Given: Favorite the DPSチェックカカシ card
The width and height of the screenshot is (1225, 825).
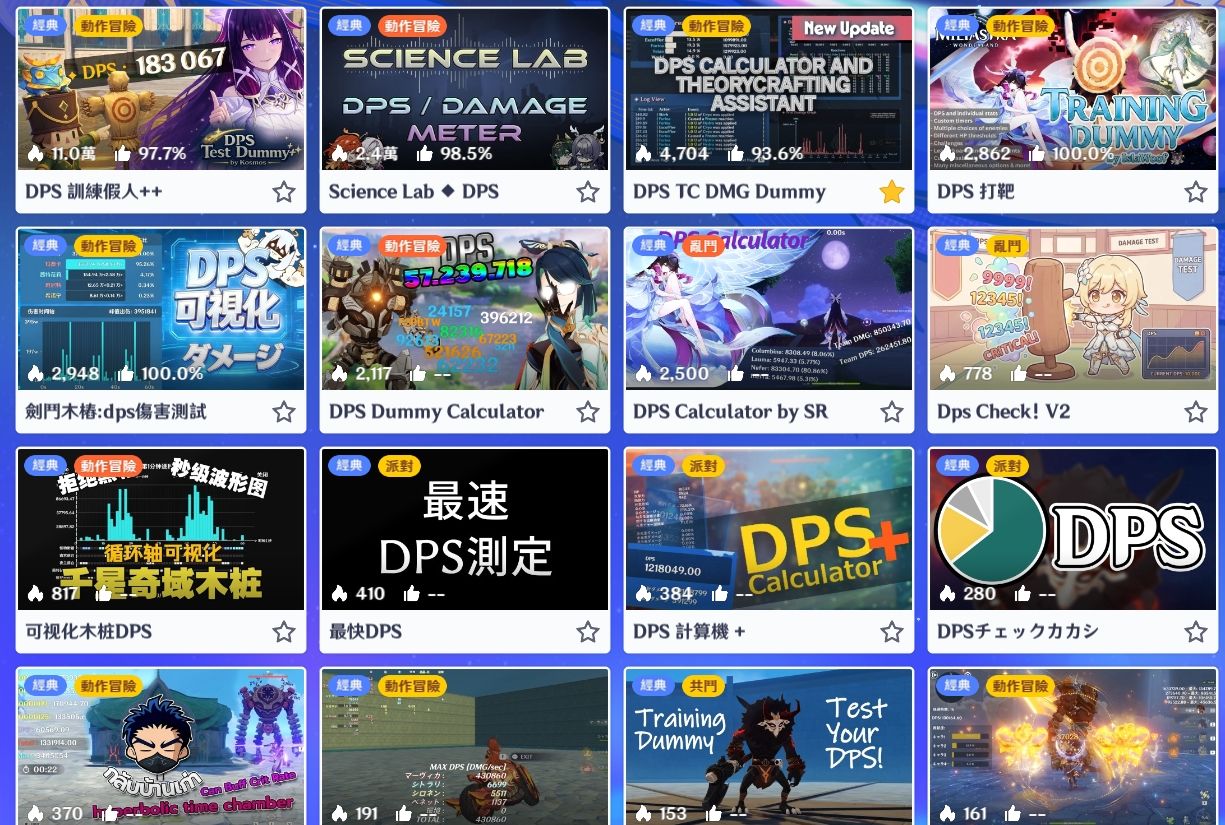Looking at the screenshot, I should [x=1196, y=632].
